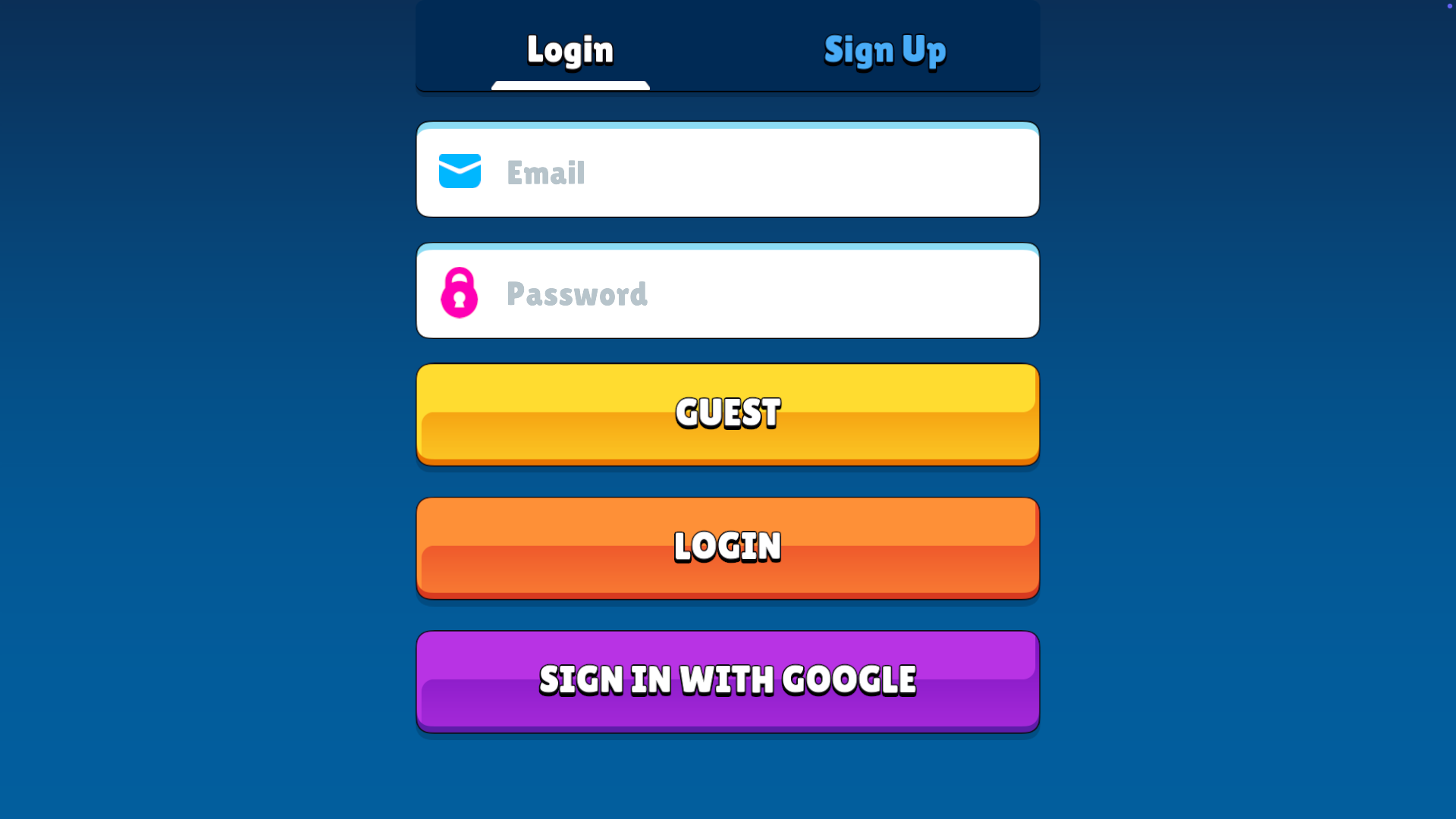Choose Sign in with Google
Viewport: 1456px width, 819px height.
pyautogui.click(x=728, y=680)
